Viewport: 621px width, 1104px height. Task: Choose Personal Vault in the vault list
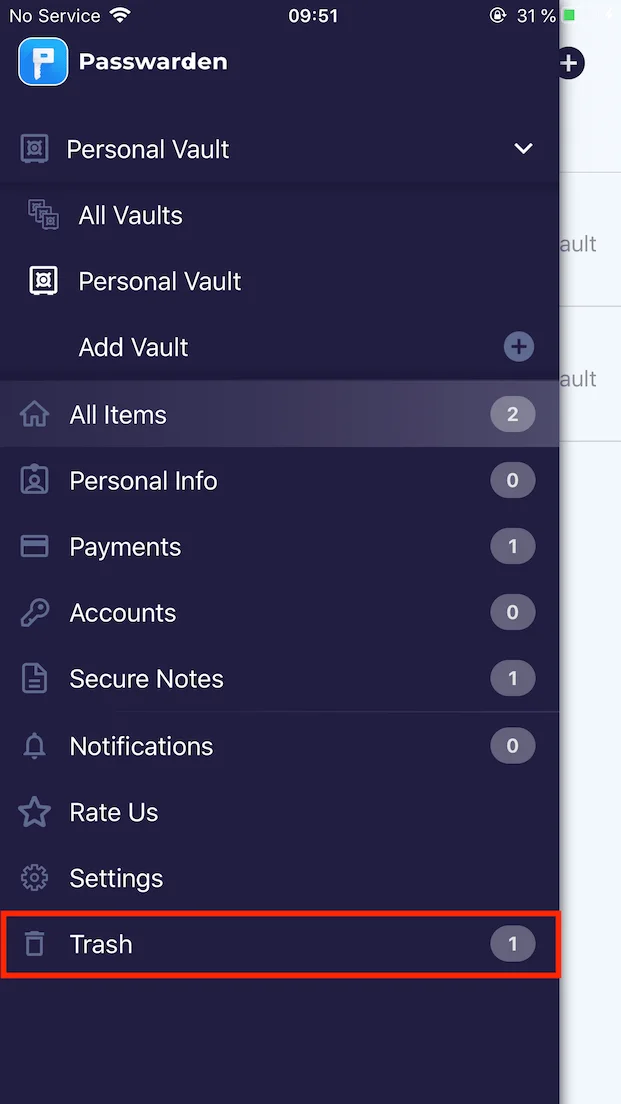pyautogui.click(x=159, y=281)
